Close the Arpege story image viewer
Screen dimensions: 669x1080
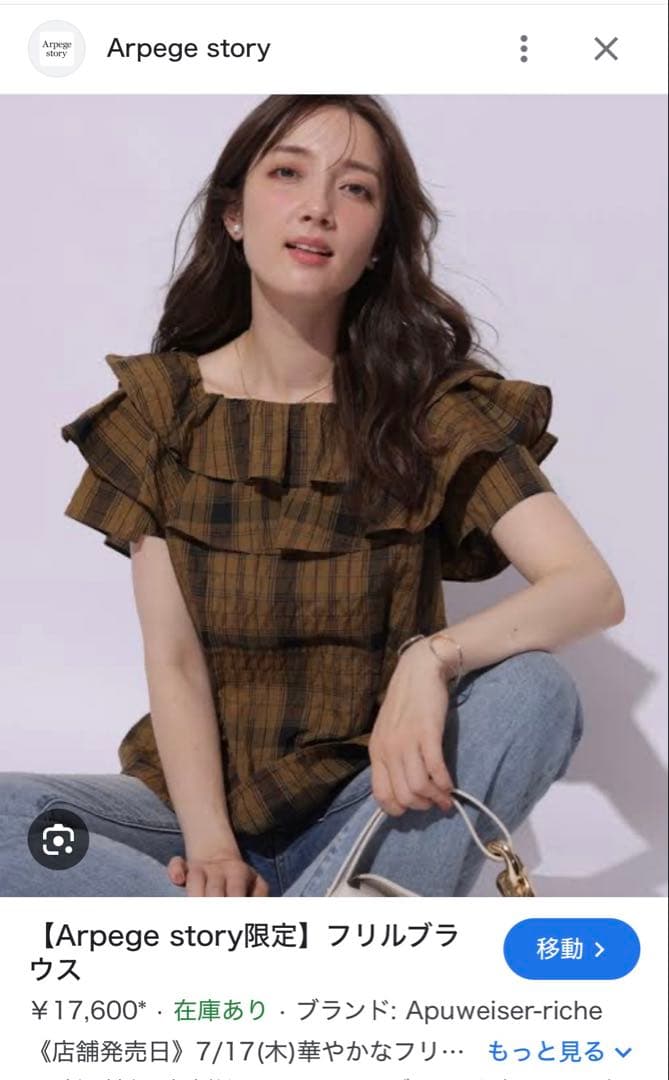pyautogui.click(x=606, y=48)
